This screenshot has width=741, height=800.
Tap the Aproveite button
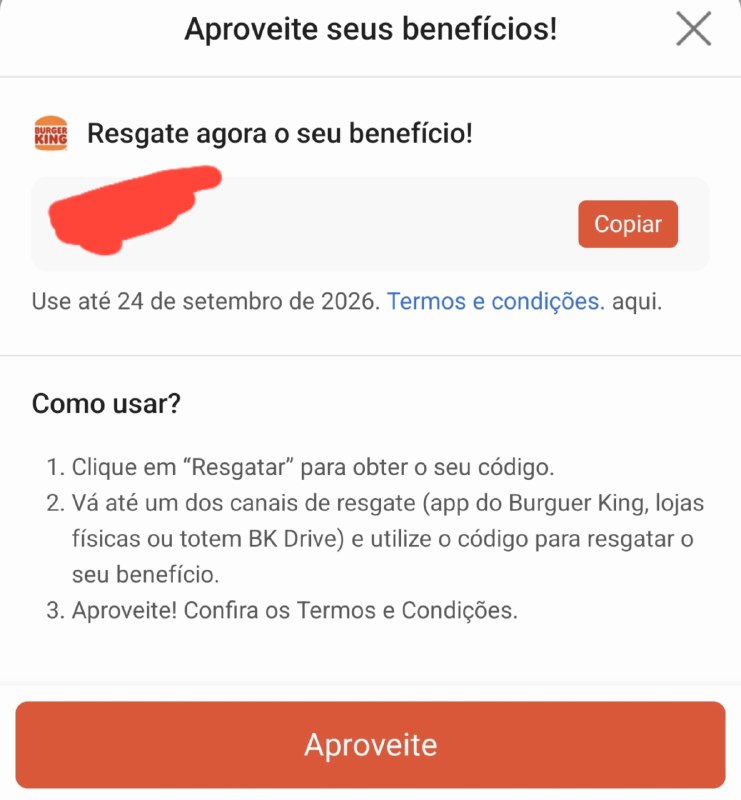tap(370, 744)
